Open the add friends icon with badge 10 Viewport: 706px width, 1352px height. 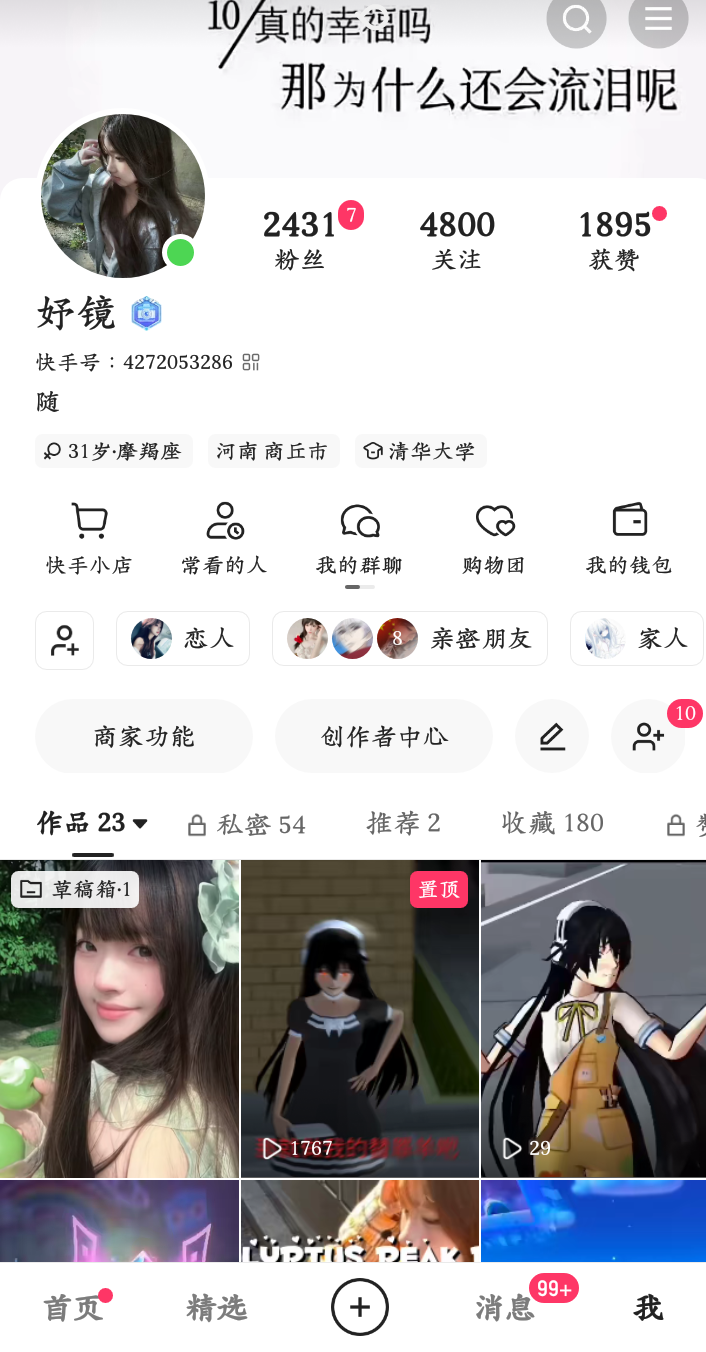[x=648, y=737]
